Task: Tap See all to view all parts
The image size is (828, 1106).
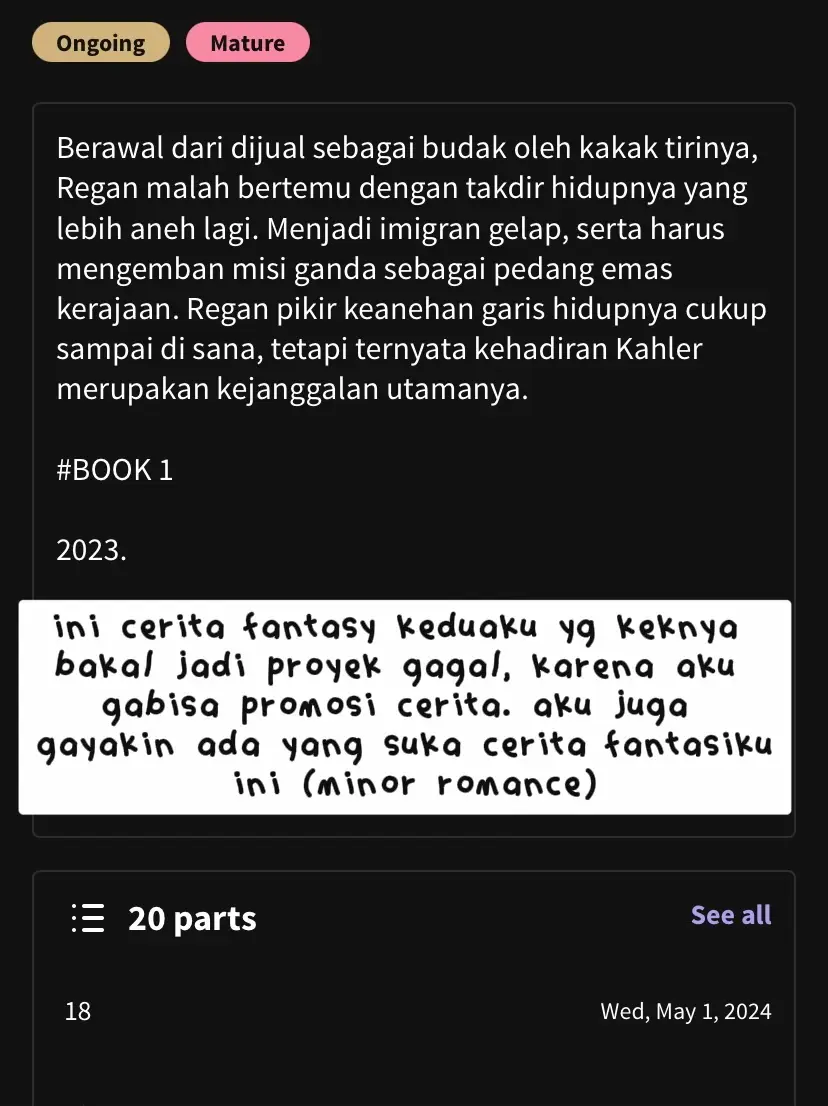Action: pos(731,915)
